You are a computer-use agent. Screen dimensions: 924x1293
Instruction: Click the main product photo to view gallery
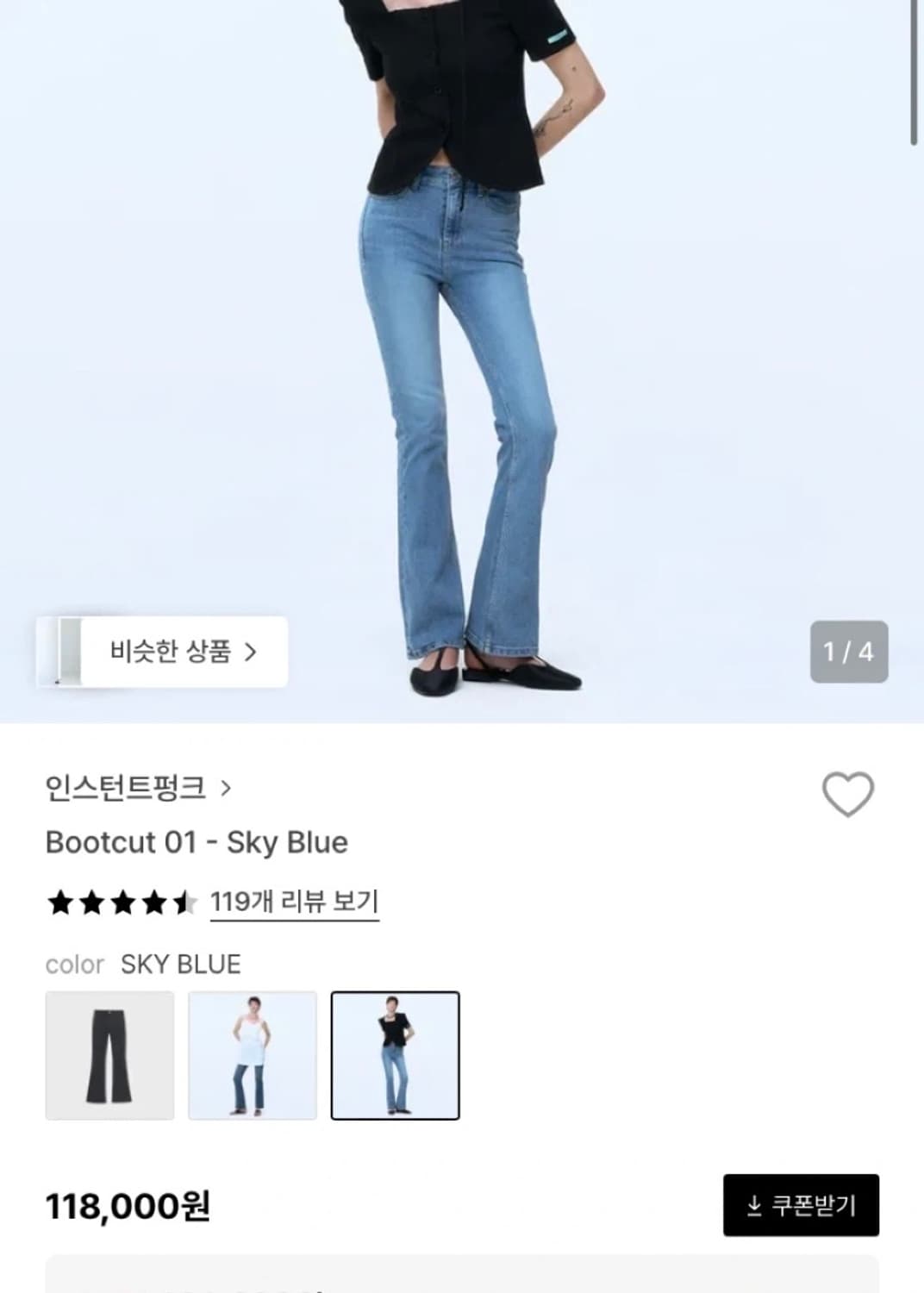point(462,345)
